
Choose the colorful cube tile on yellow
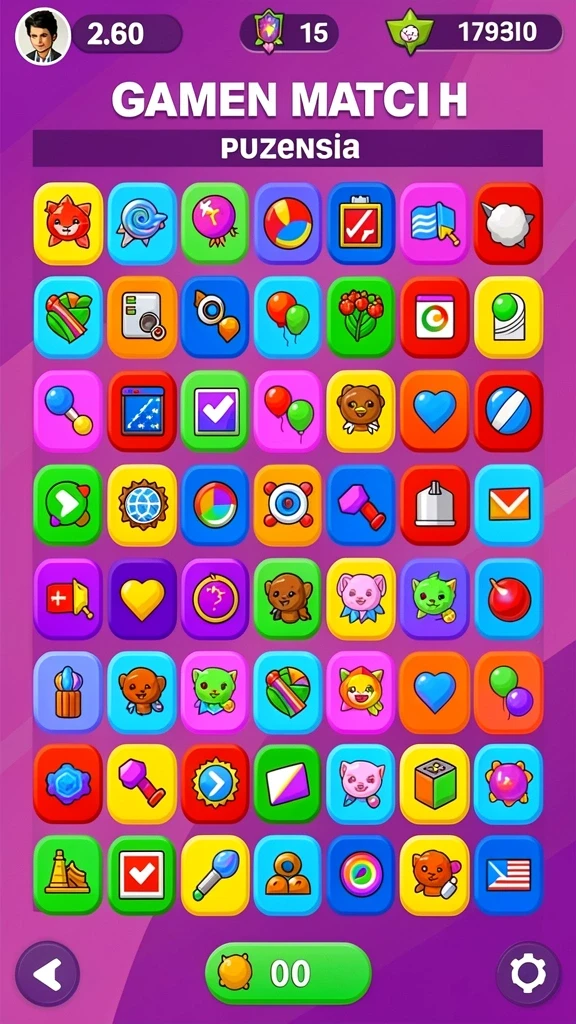(434, 784)
